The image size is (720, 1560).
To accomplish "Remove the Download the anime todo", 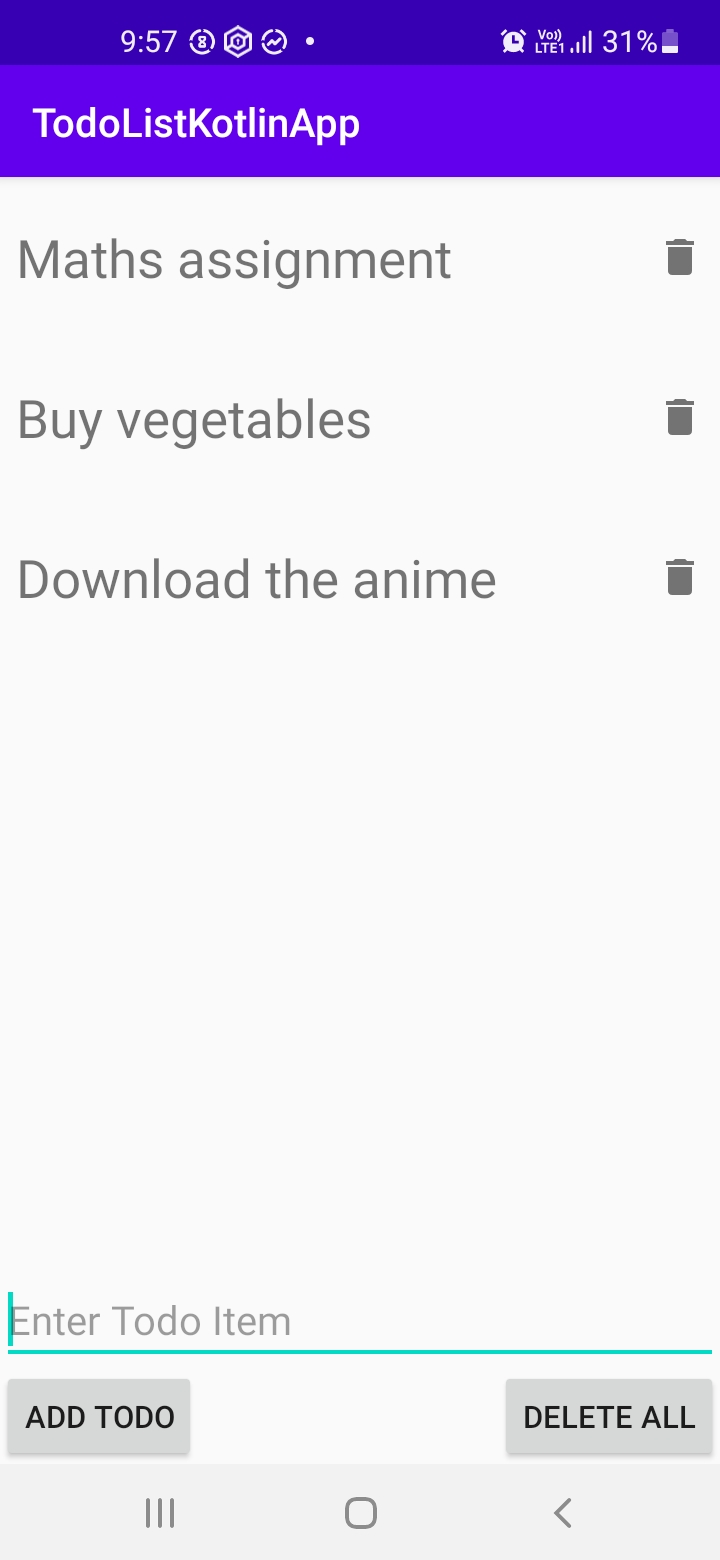I will point(679,578).
